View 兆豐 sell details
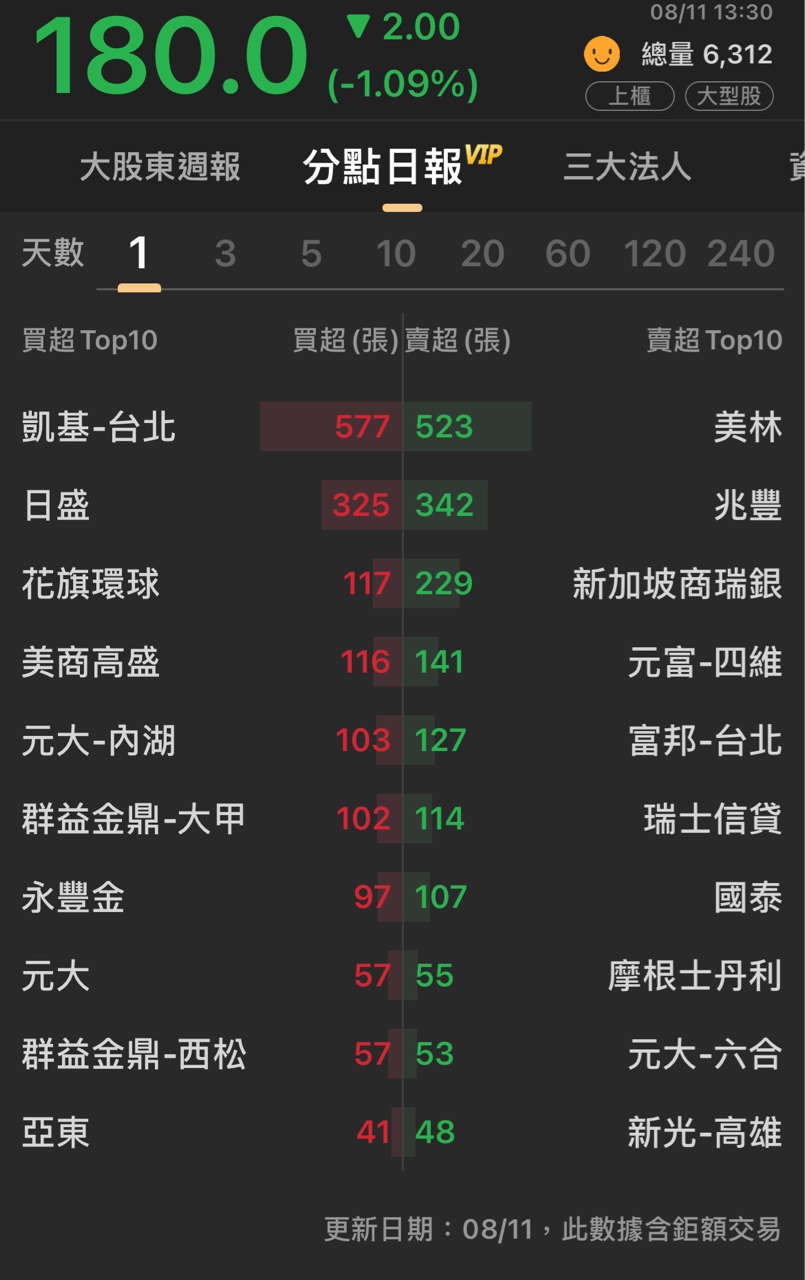 (x=748, y=506)
